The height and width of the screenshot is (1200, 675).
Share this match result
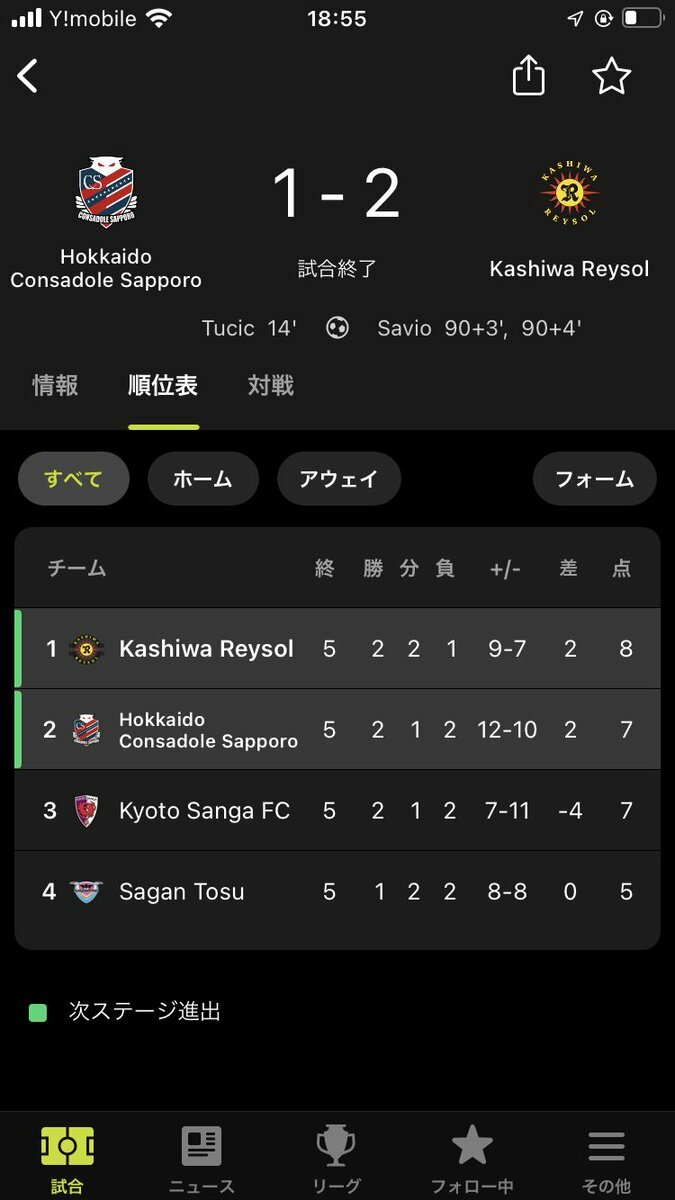click(528, 75)
